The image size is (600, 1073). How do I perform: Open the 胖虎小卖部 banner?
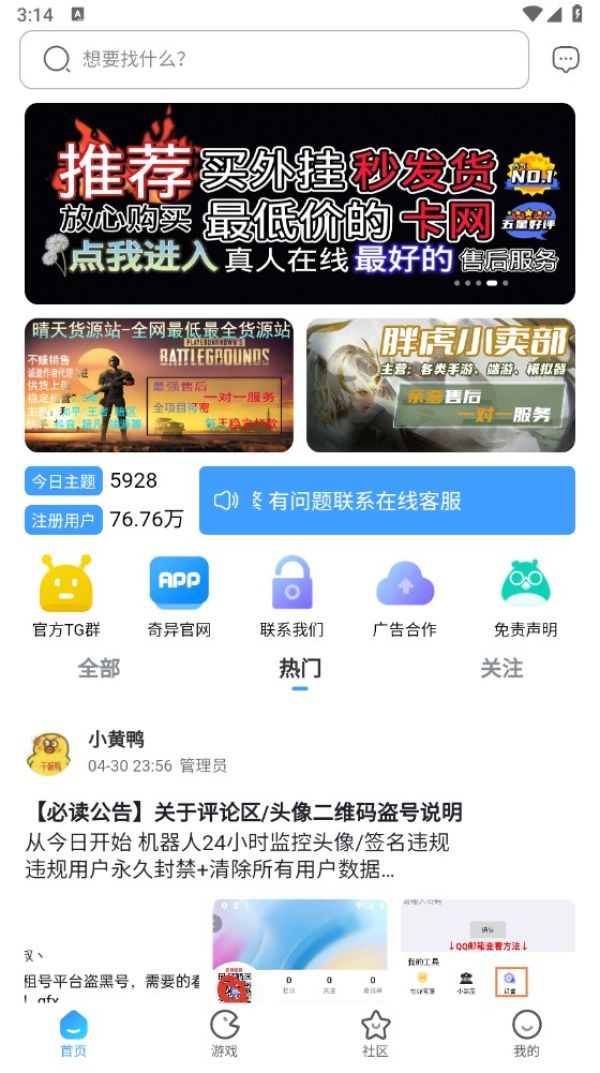[x=441, y=386]
